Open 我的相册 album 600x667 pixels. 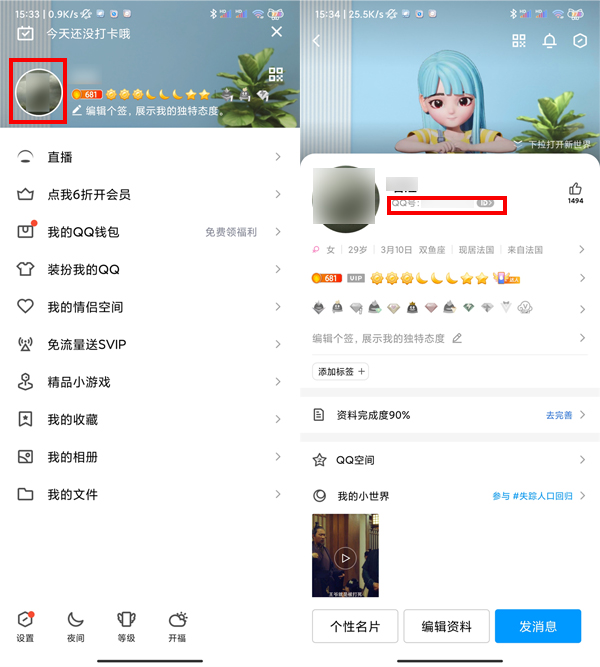pyautogui.click(x=150, y=457)
